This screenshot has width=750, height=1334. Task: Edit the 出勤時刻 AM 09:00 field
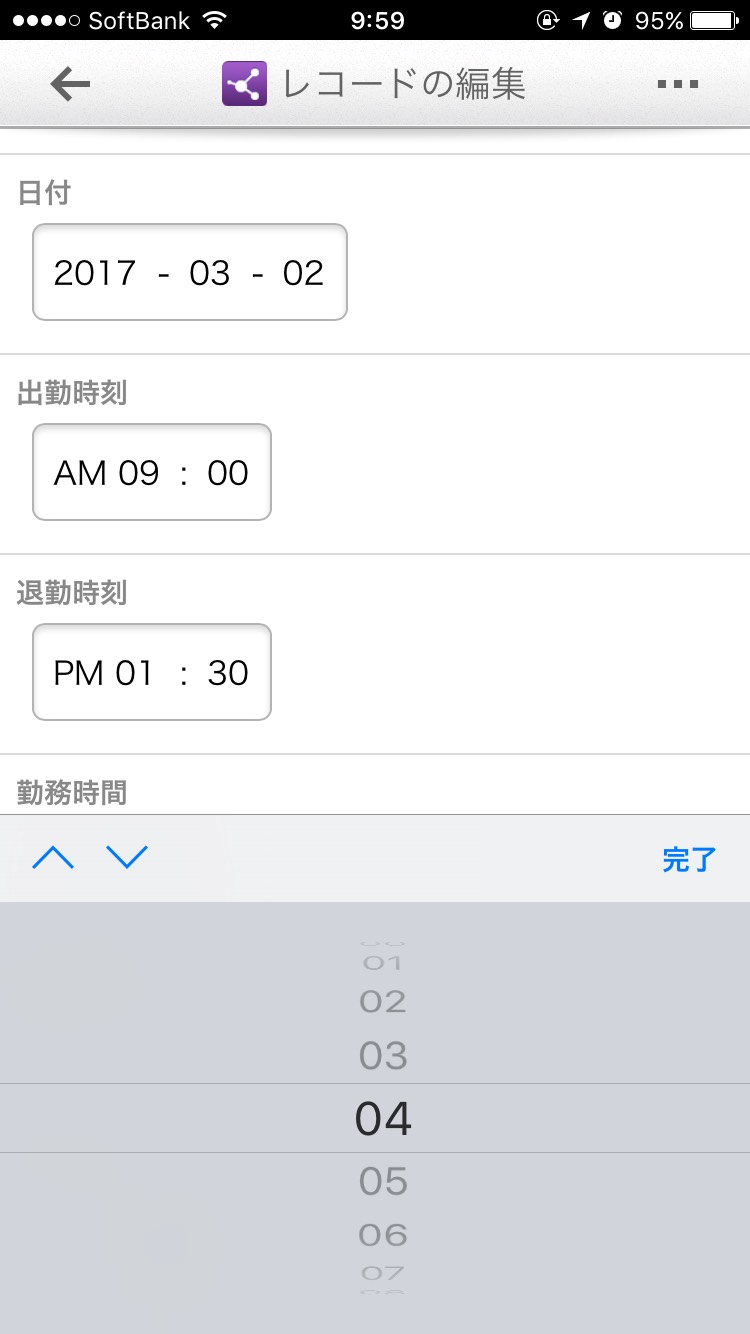[x=152, y=472]
